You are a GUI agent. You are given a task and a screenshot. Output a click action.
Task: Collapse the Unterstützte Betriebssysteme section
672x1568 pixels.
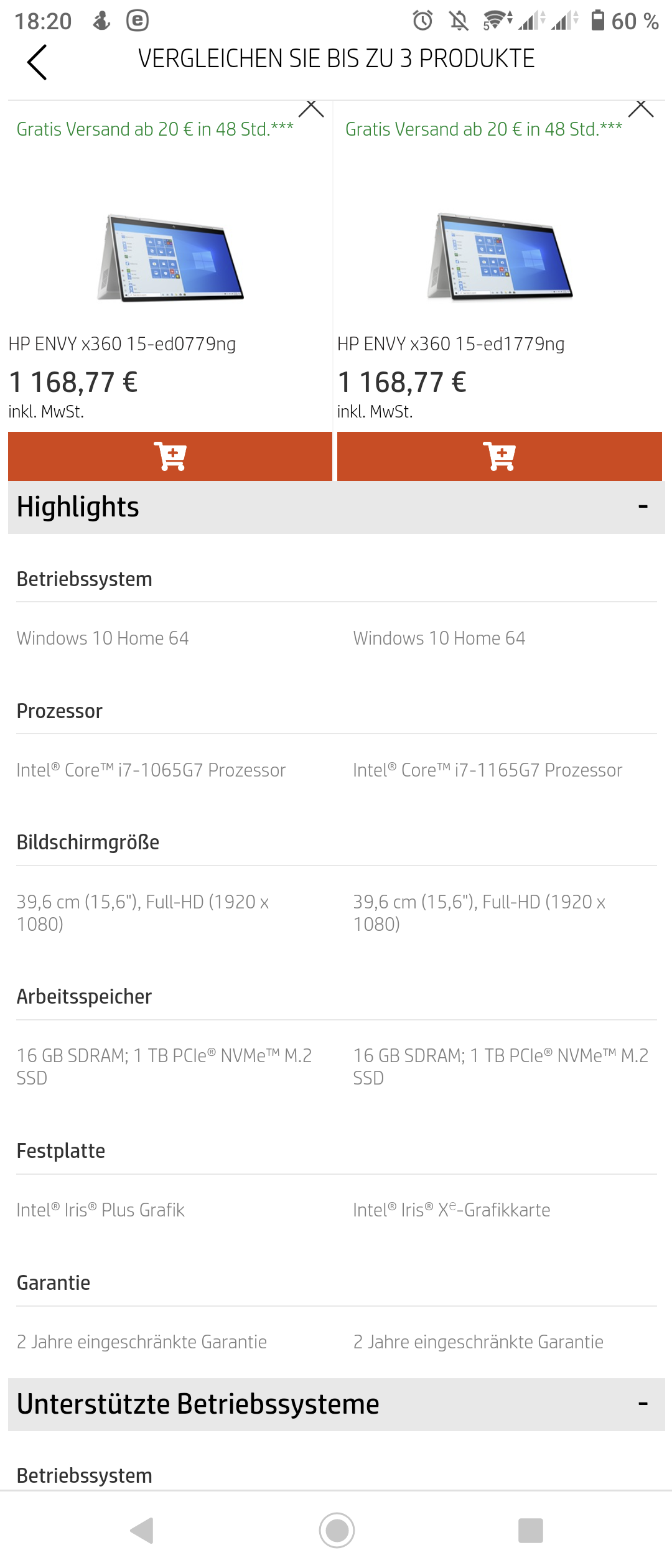(643, 1404)
